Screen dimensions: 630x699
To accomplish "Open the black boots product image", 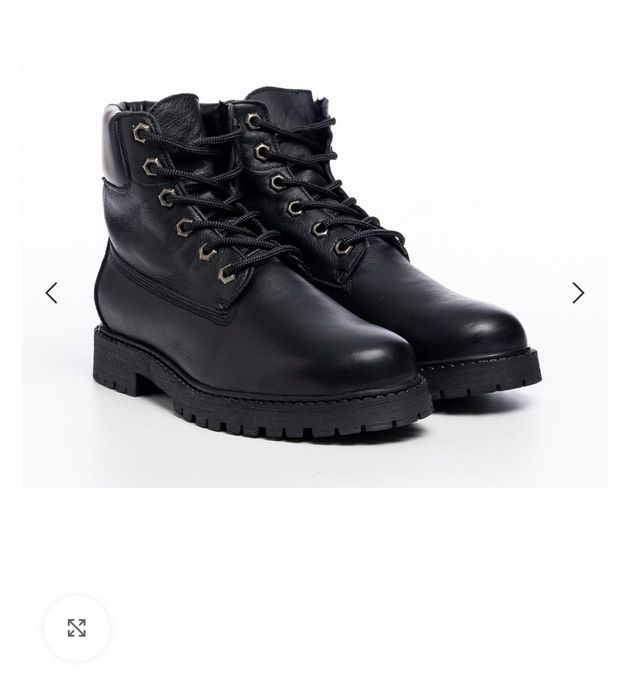I will (x=315, y=260).
